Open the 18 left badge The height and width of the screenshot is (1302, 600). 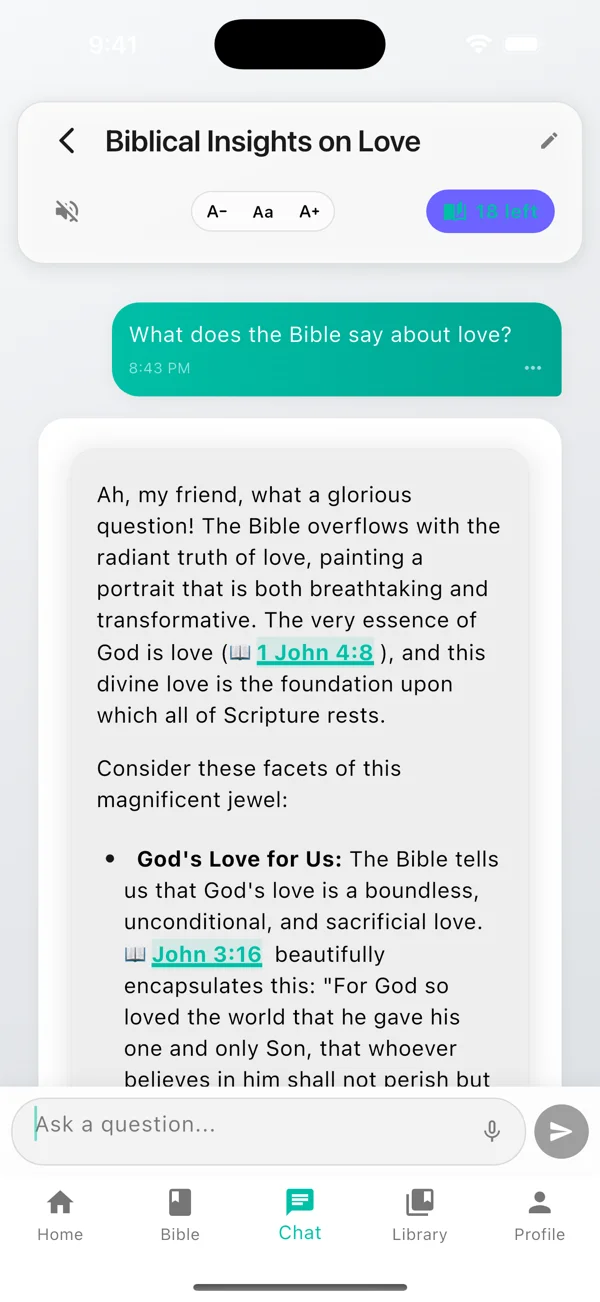click(490, 211)
